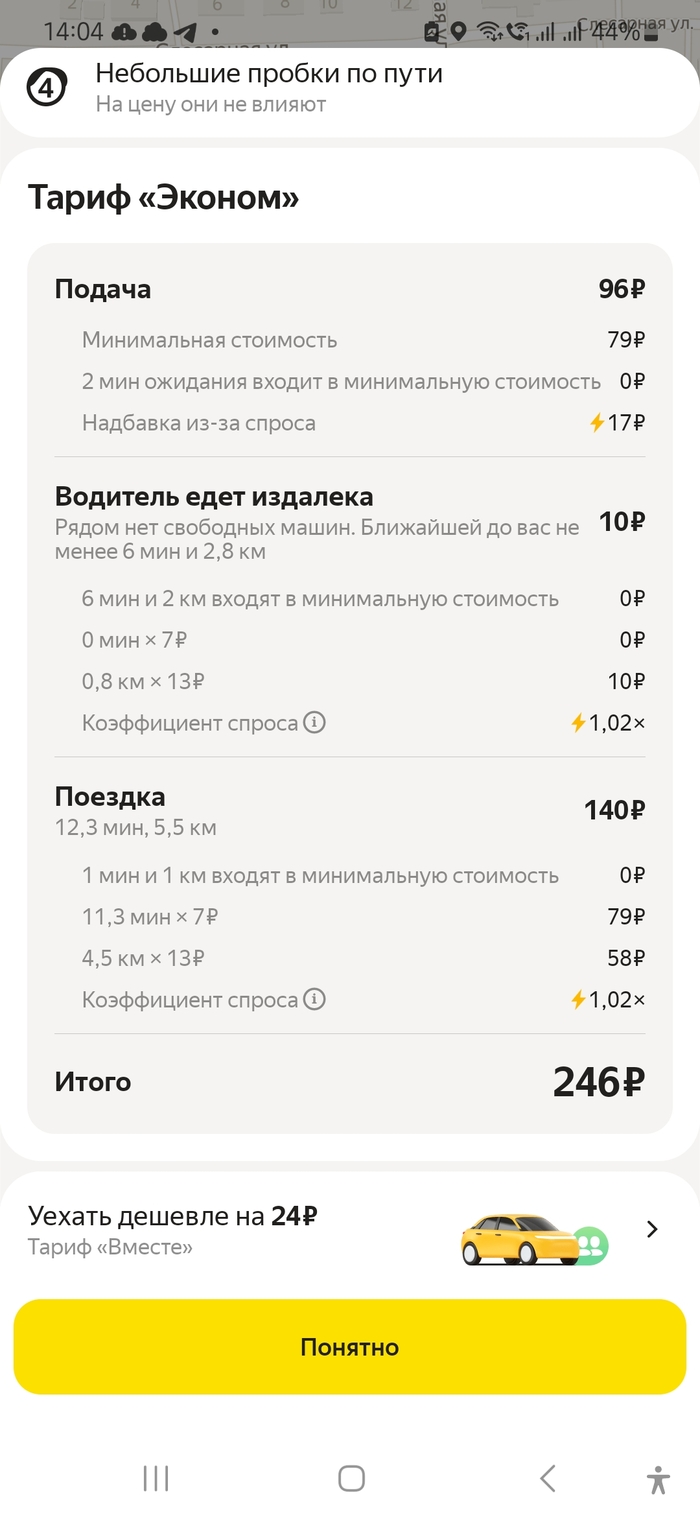Open recent apps

pos(156,1478)
